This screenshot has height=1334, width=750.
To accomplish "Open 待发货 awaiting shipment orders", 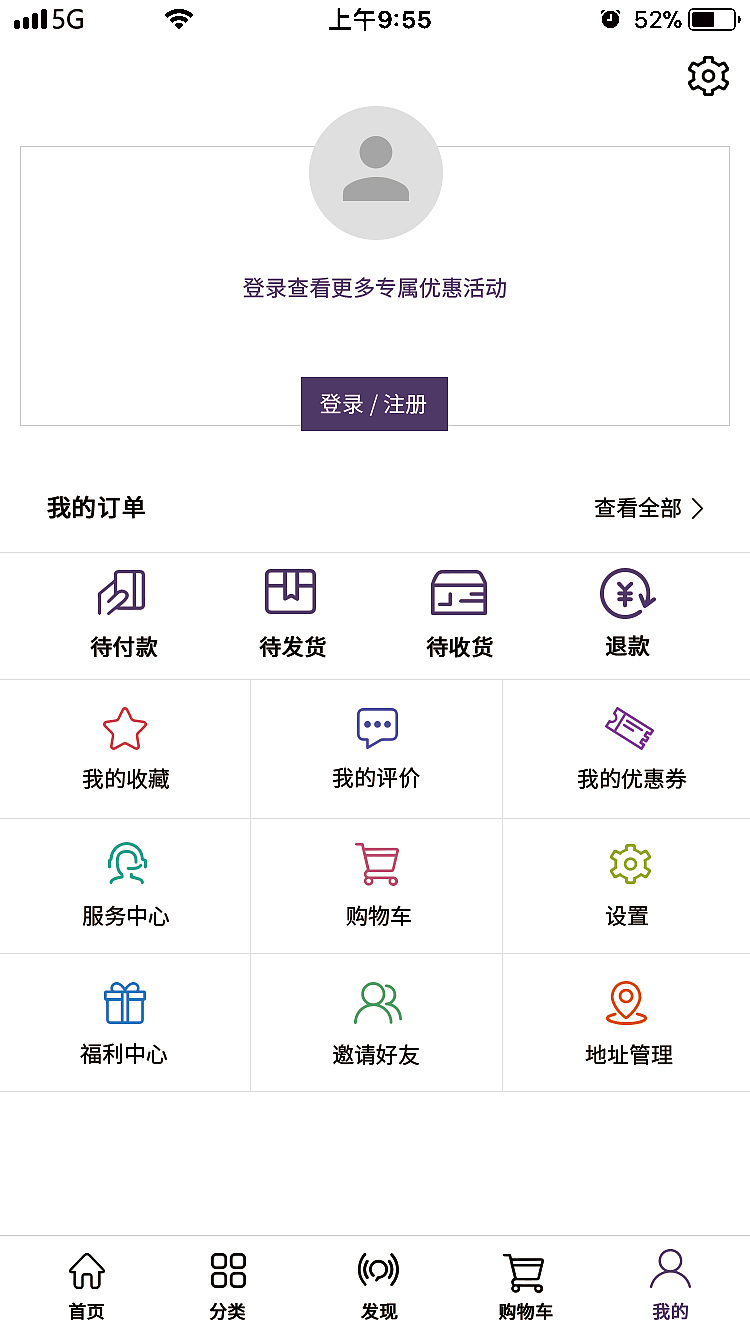I will (x=290, y=612).
